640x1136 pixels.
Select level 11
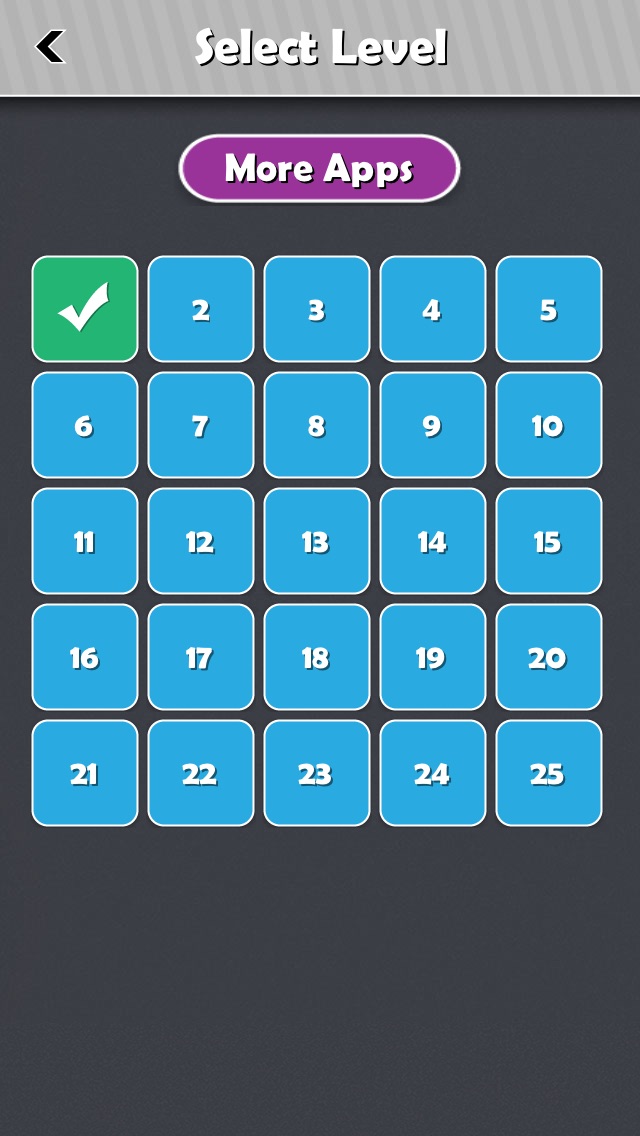pyautogui.click(x=85, y=541)
